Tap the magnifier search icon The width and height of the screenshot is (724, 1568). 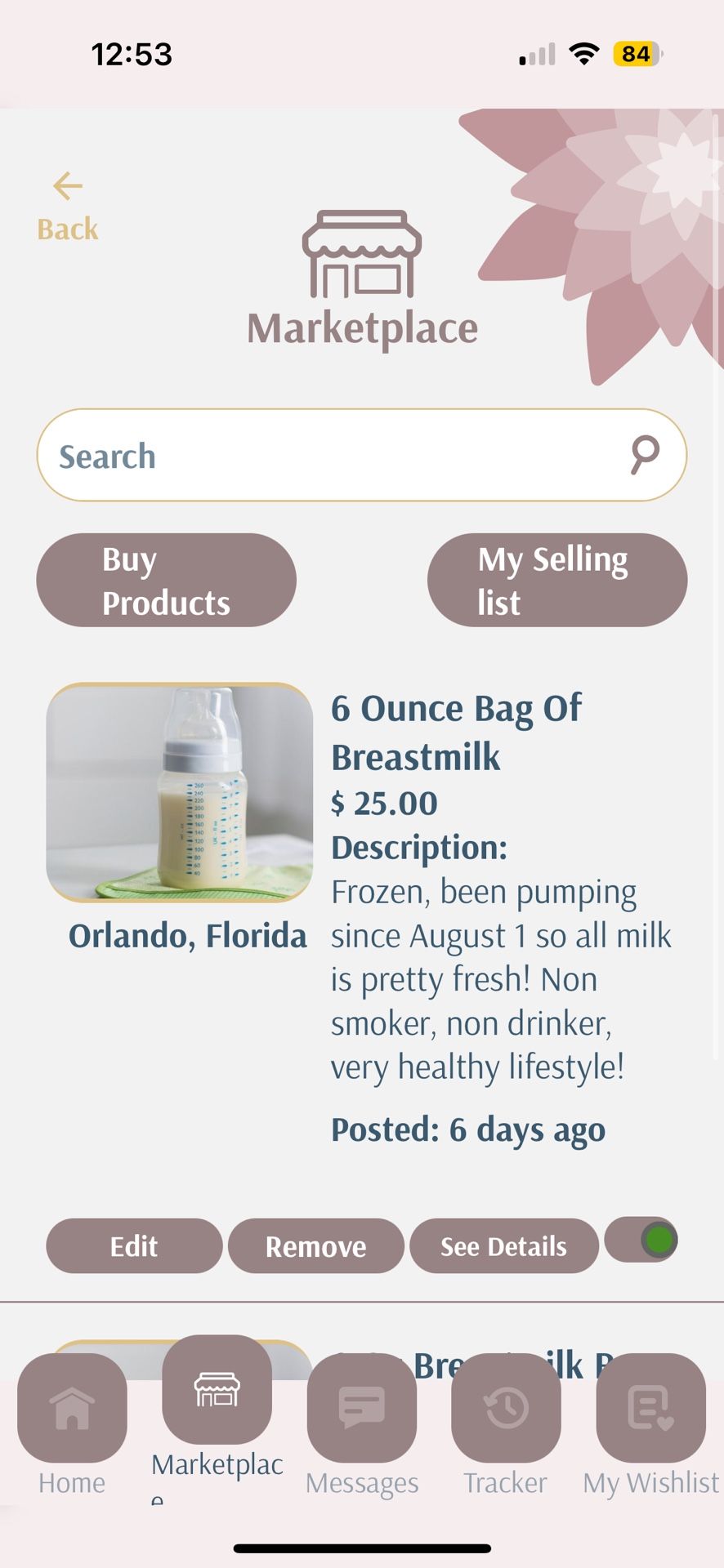(x=645, y=454)
